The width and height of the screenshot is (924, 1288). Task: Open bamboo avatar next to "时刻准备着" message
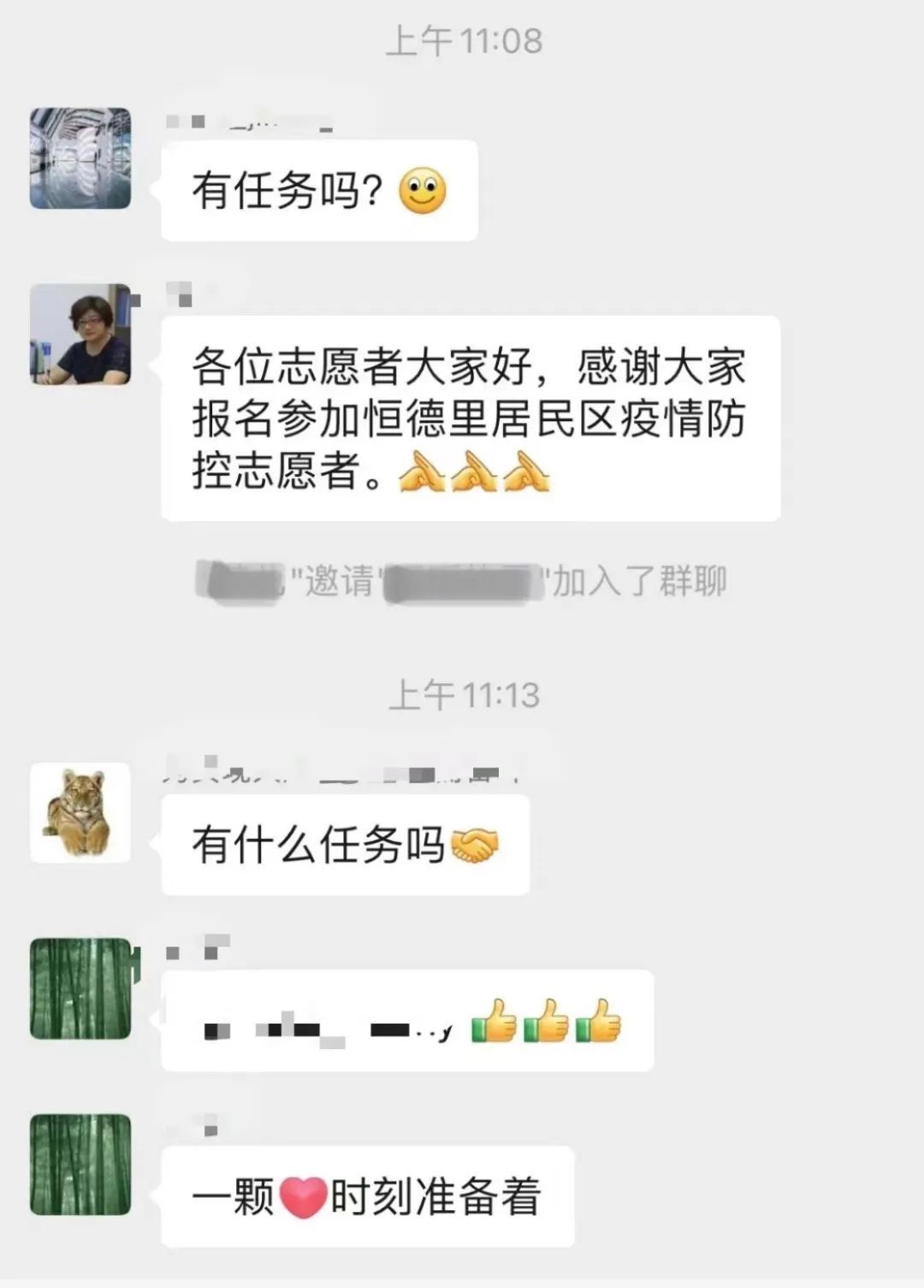[80, 1164]
